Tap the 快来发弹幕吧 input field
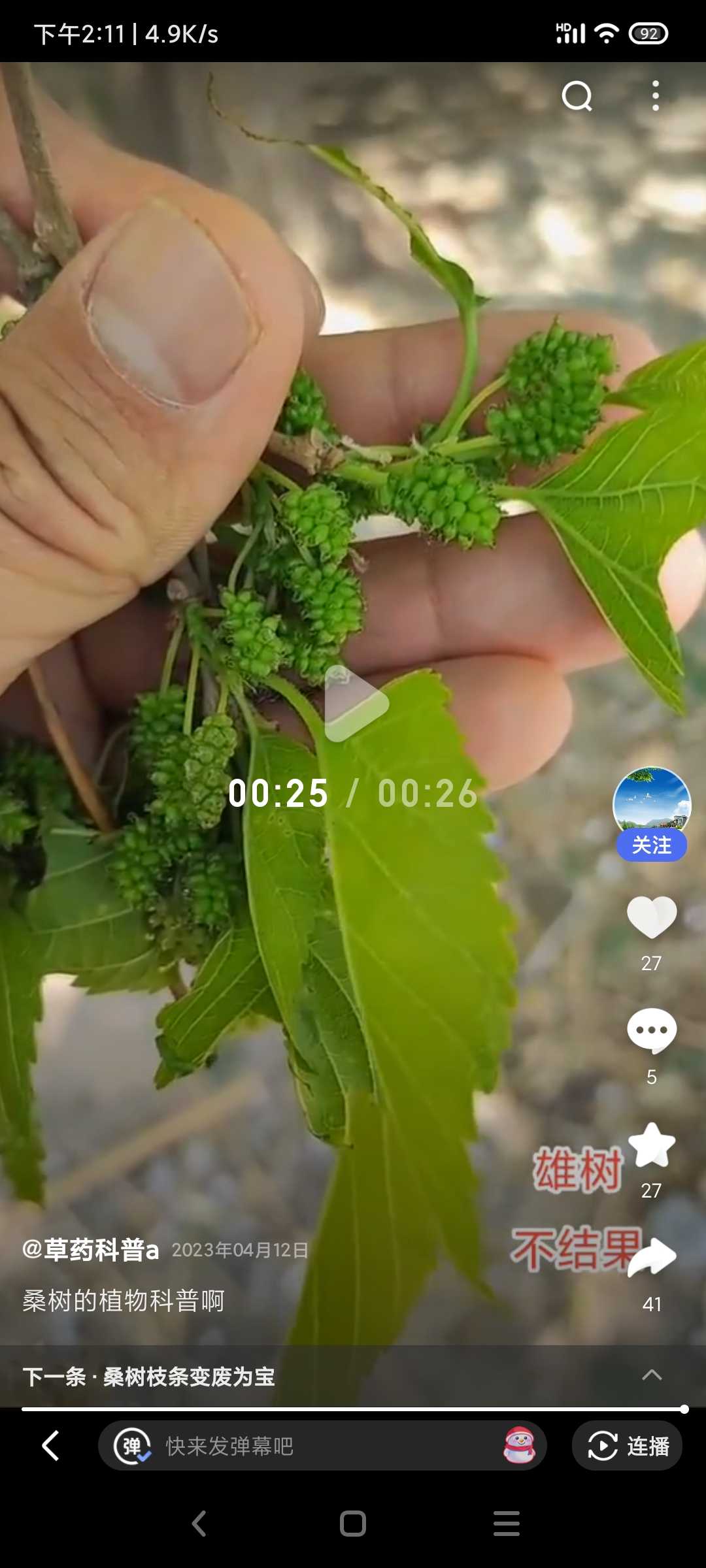 point(322,1446)
